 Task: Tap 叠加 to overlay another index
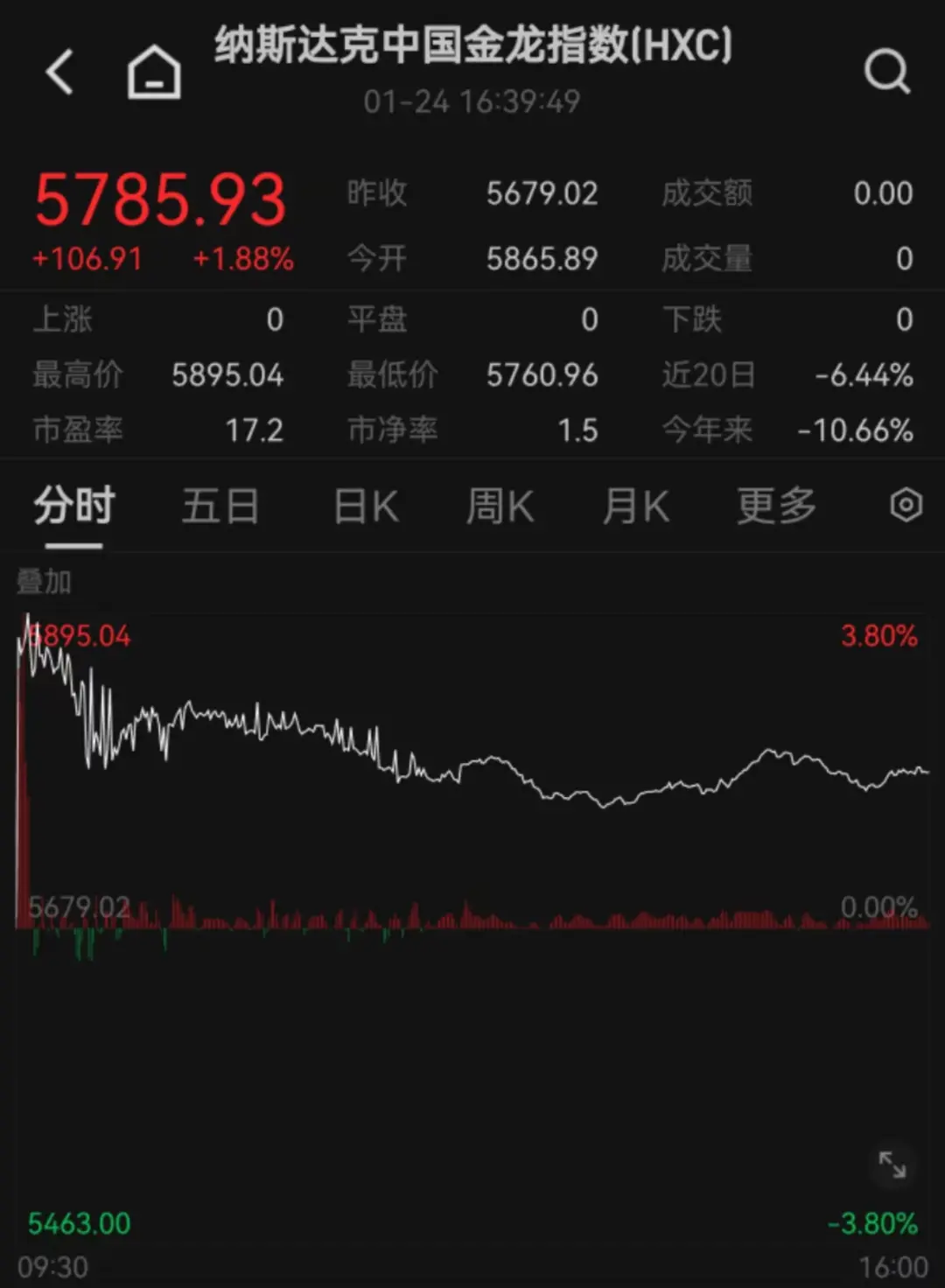(x=44, y=581)
